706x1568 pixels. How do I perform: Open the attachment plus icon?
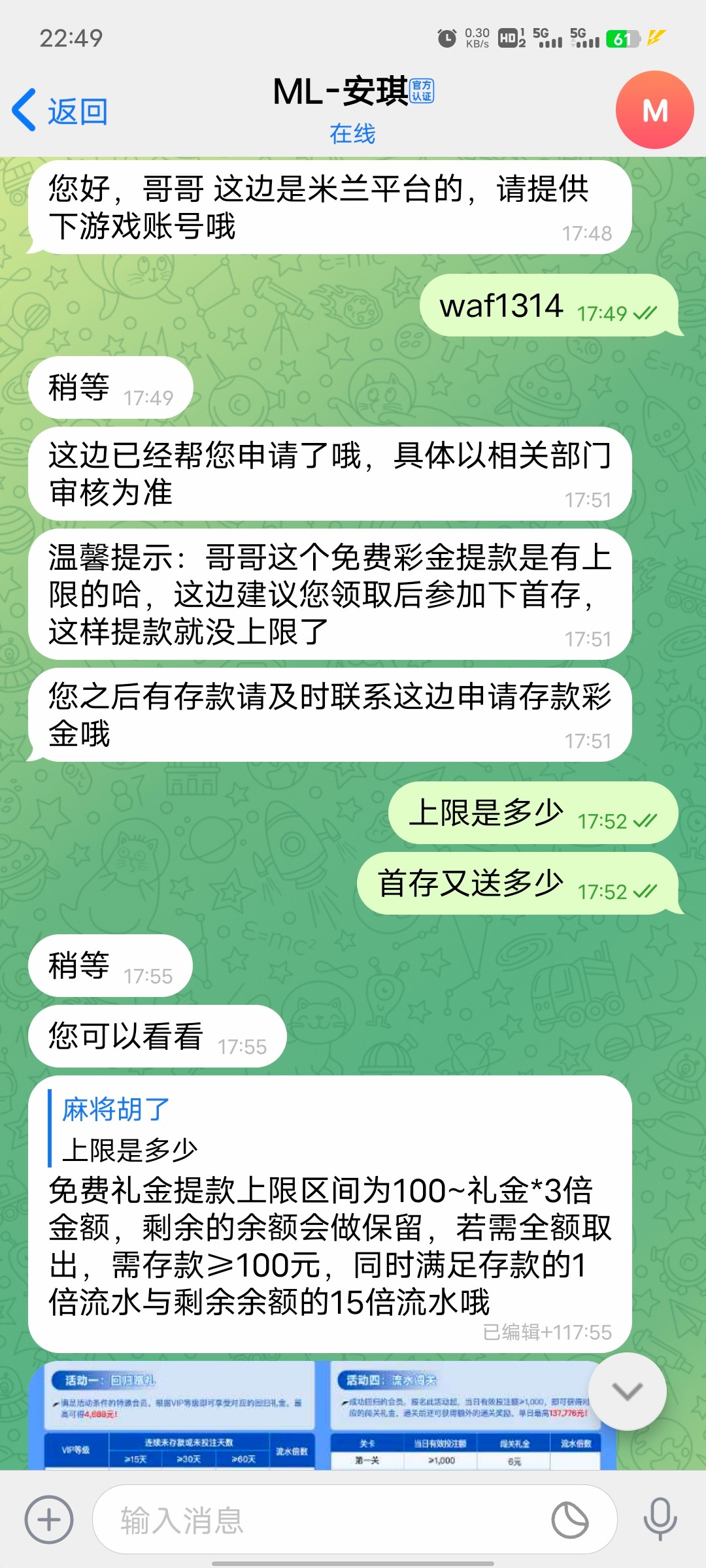pos(49,1520)
